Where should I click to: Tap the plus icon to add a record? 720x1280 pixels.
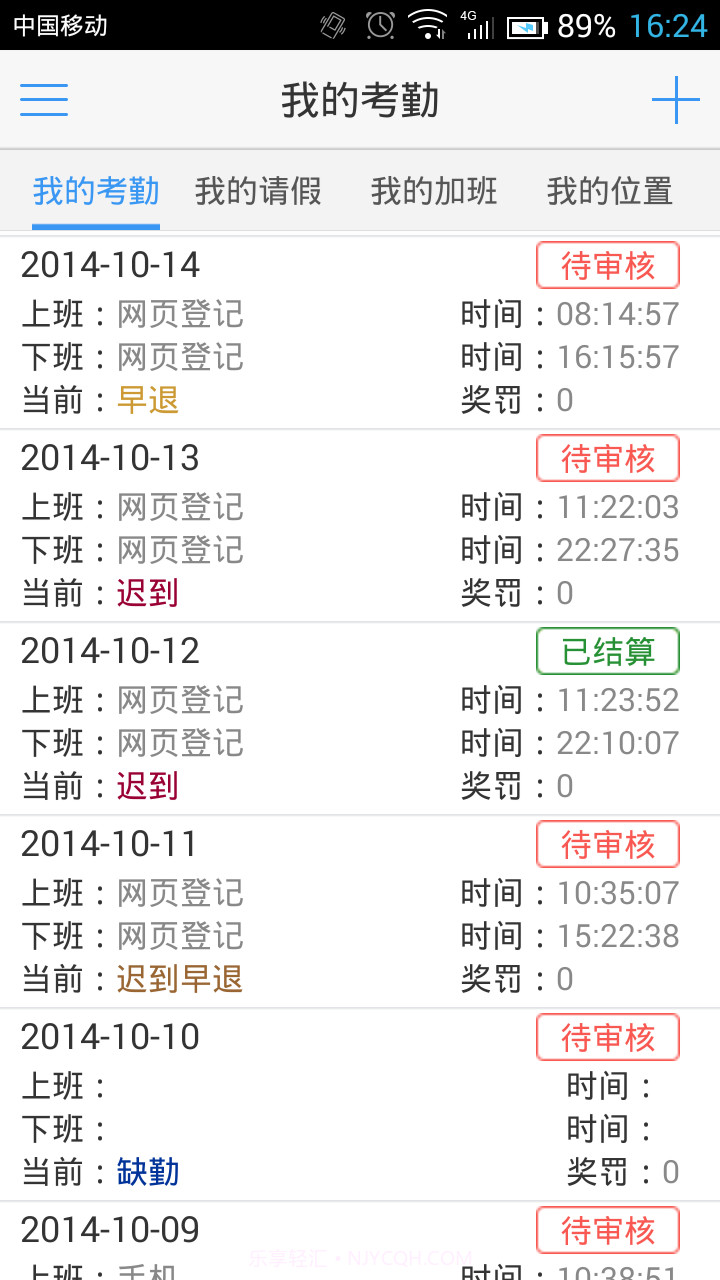[x=678, y=100]
